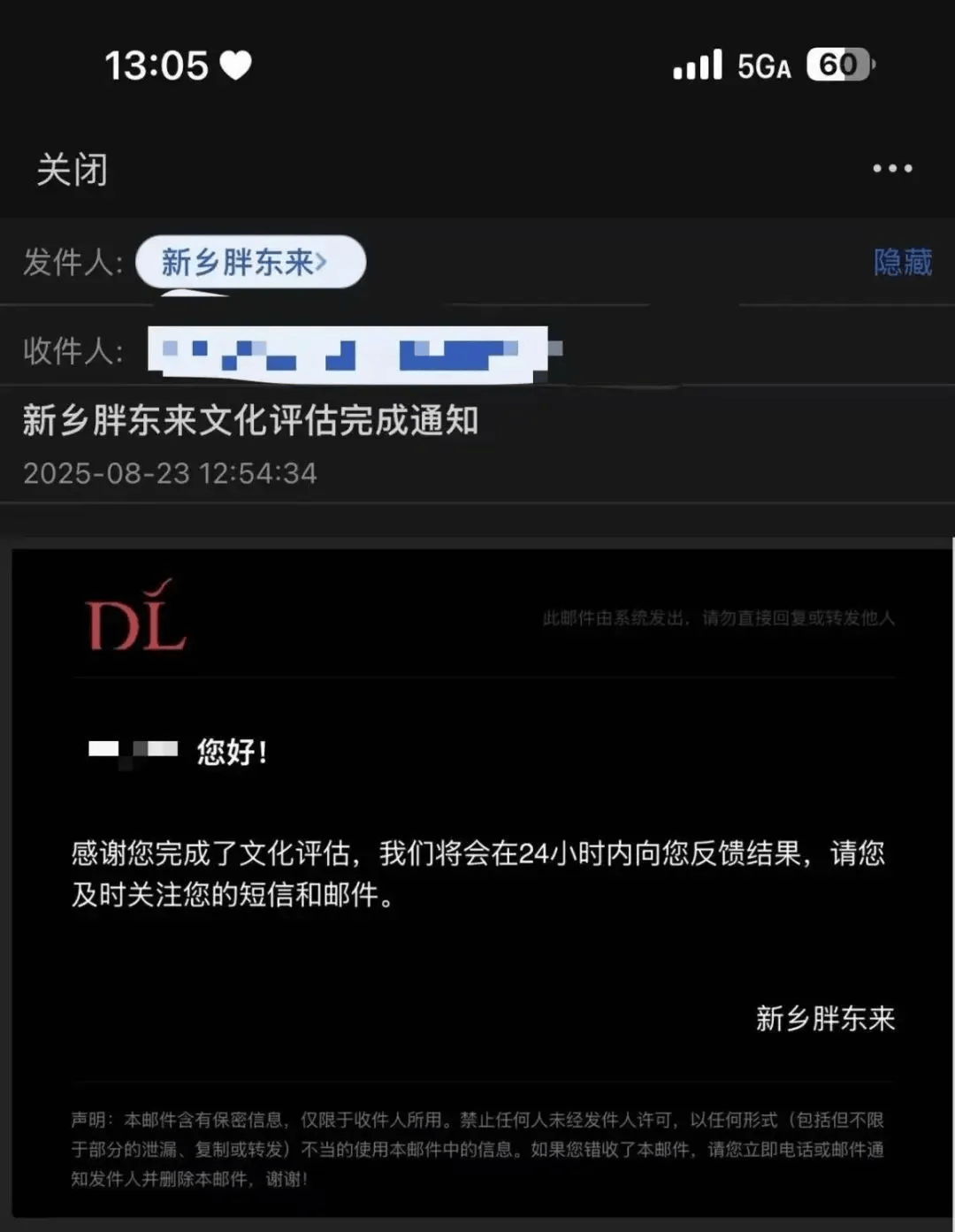
Task: Tap the 新乡胖东来 signature in email body
Action: [x=825, y=1019]
